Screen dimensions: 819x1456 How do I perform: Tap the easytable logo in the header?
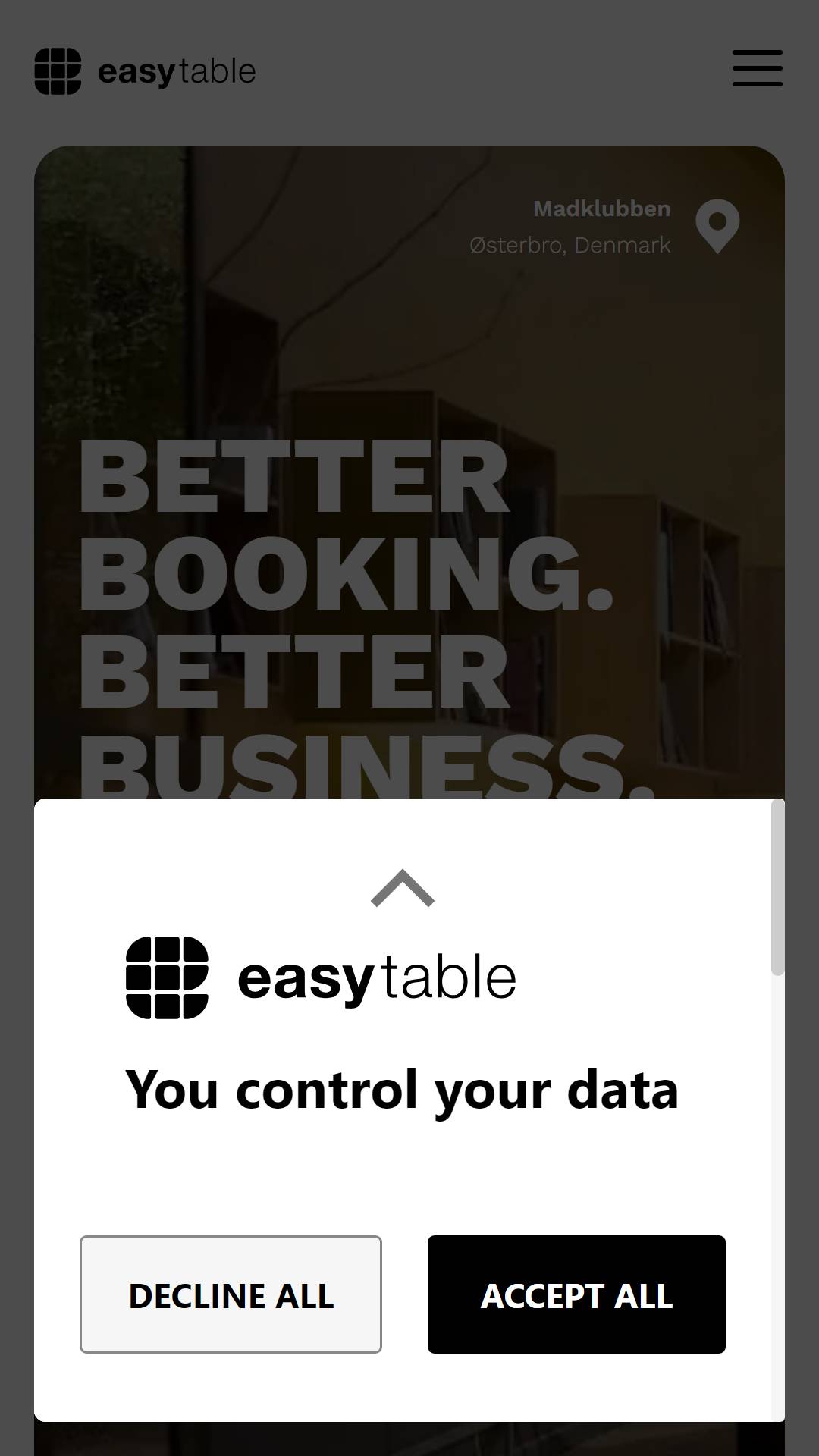pyautogui.click(x=145, y=71)
